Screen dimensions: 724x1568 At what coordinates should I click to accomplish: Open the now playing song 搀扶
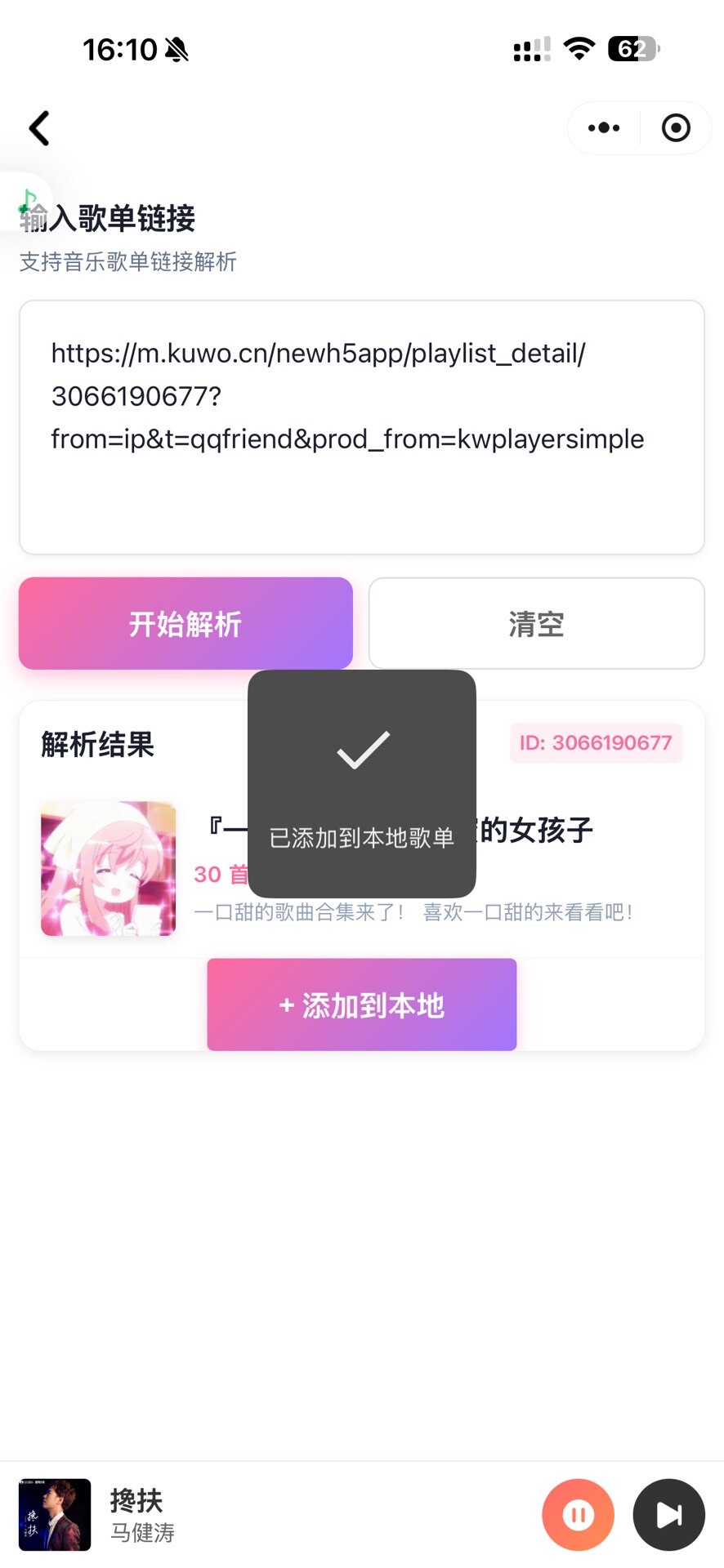click(x=136, y=1515)
